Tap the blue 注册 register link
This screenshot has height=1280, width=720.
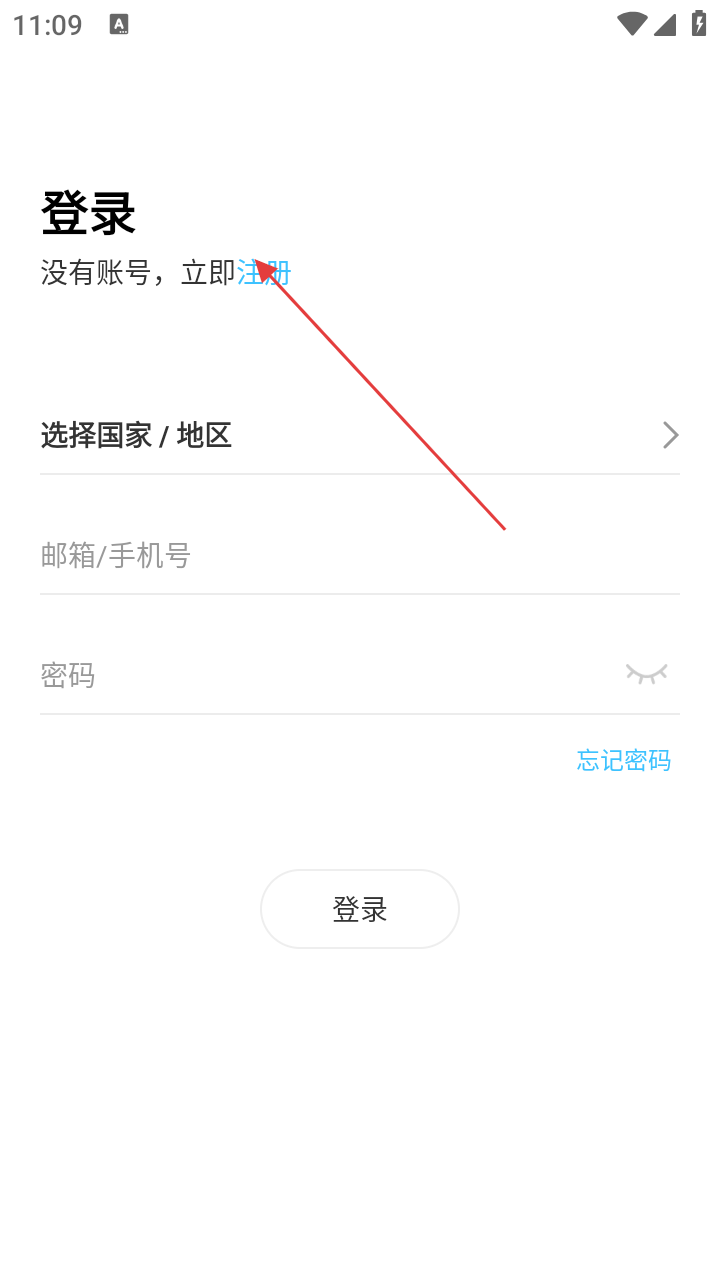(264, 272)
